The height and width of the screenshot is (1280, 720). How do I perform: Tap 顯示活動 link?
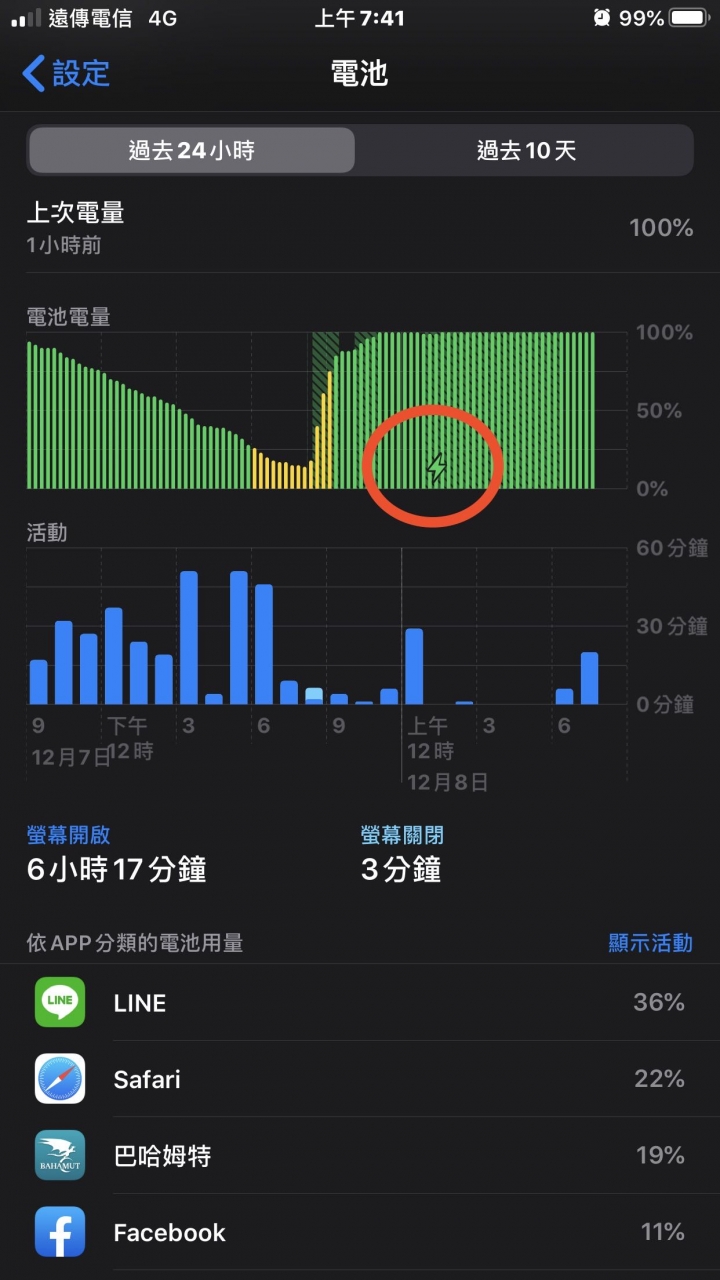click(x=650, y=943)
